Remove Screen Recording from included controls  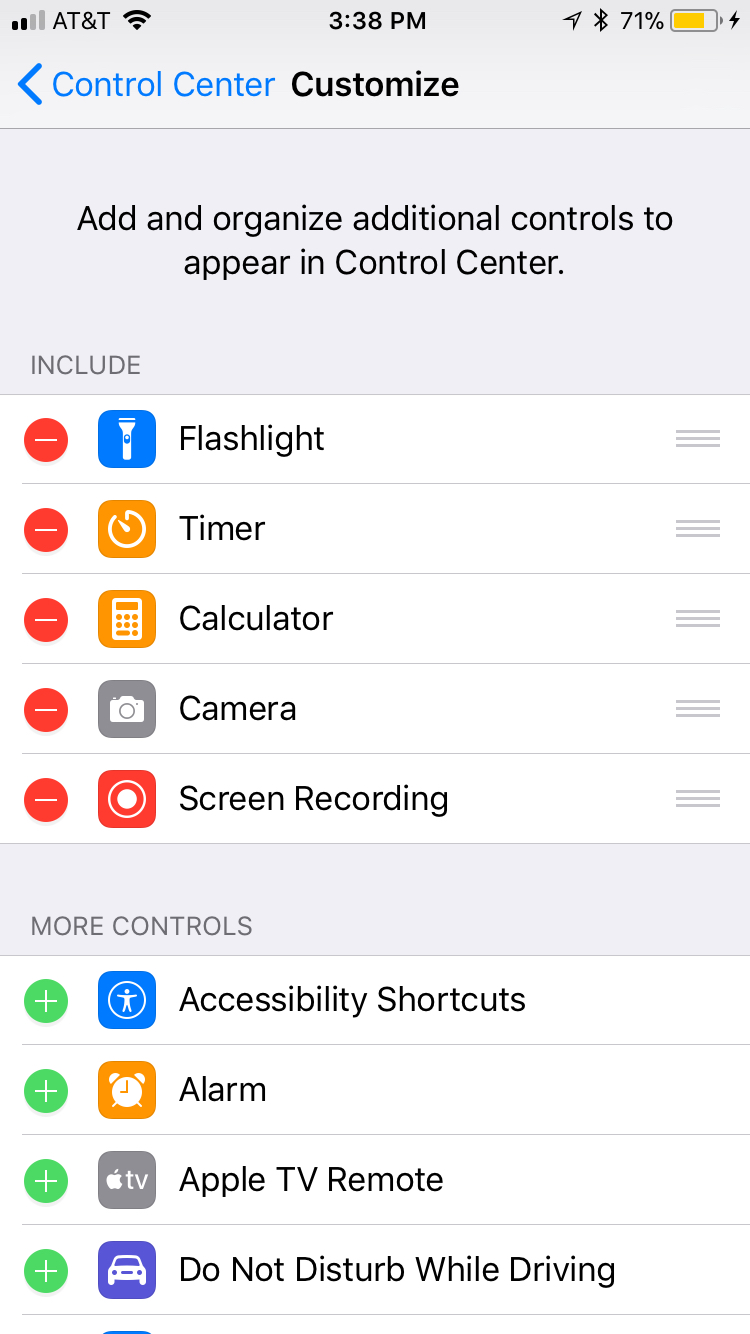(x=45, y=799)
